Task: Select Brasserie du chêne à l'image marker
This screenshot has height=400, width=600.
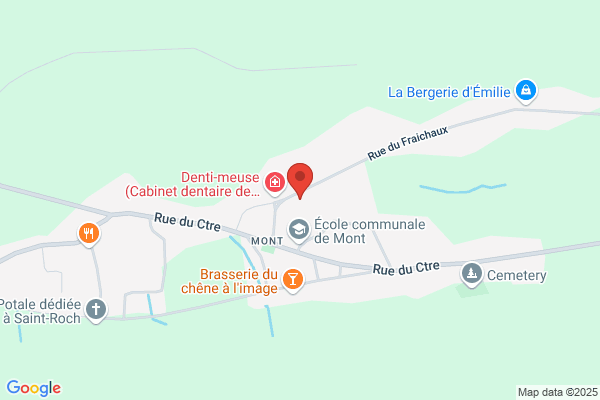Action: 293,280
